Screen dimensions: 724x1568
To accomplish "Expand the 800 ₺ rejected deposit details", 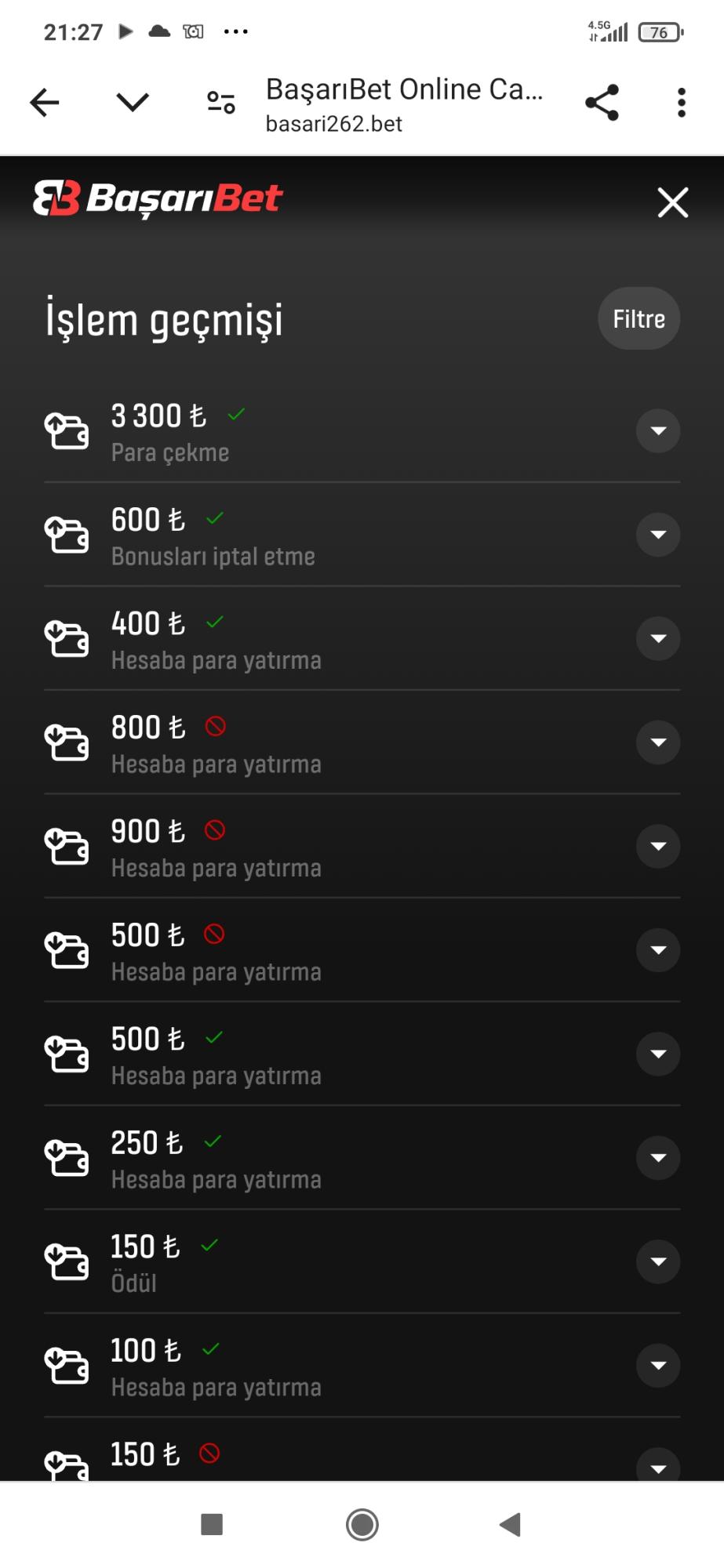I will click(657, 742).
